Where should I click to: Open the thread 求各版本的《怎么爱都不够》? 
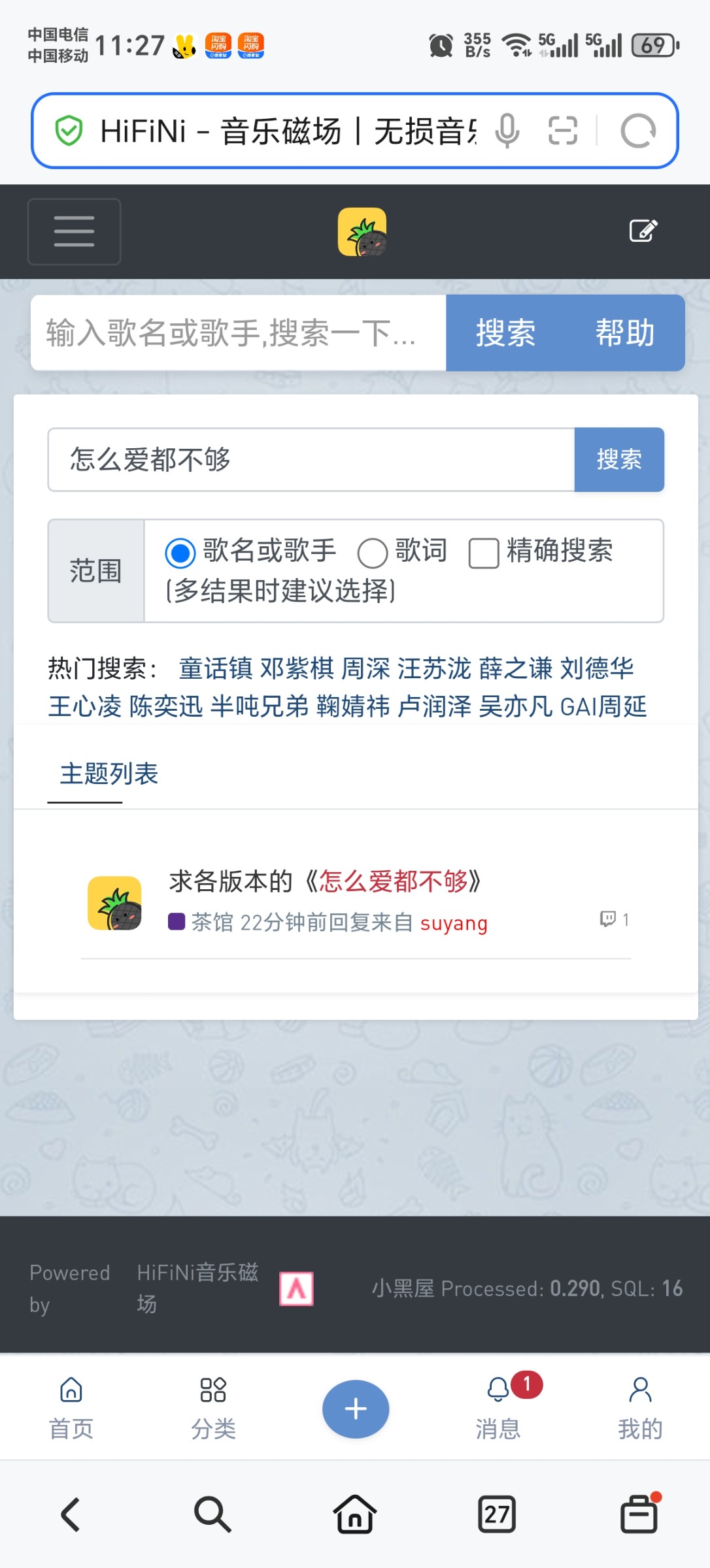325,881
